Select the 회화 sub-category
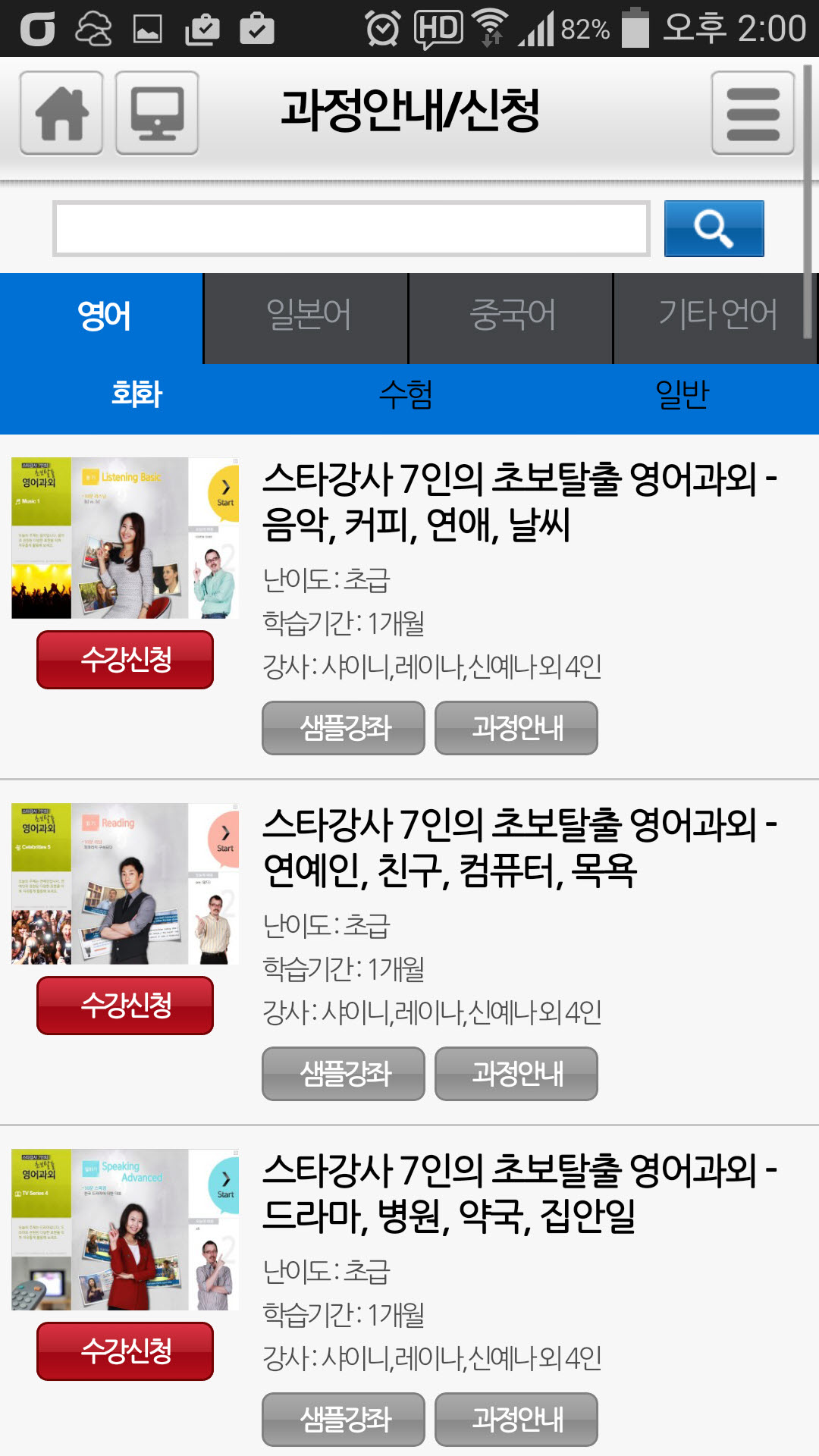 click(x=136, y=395)
